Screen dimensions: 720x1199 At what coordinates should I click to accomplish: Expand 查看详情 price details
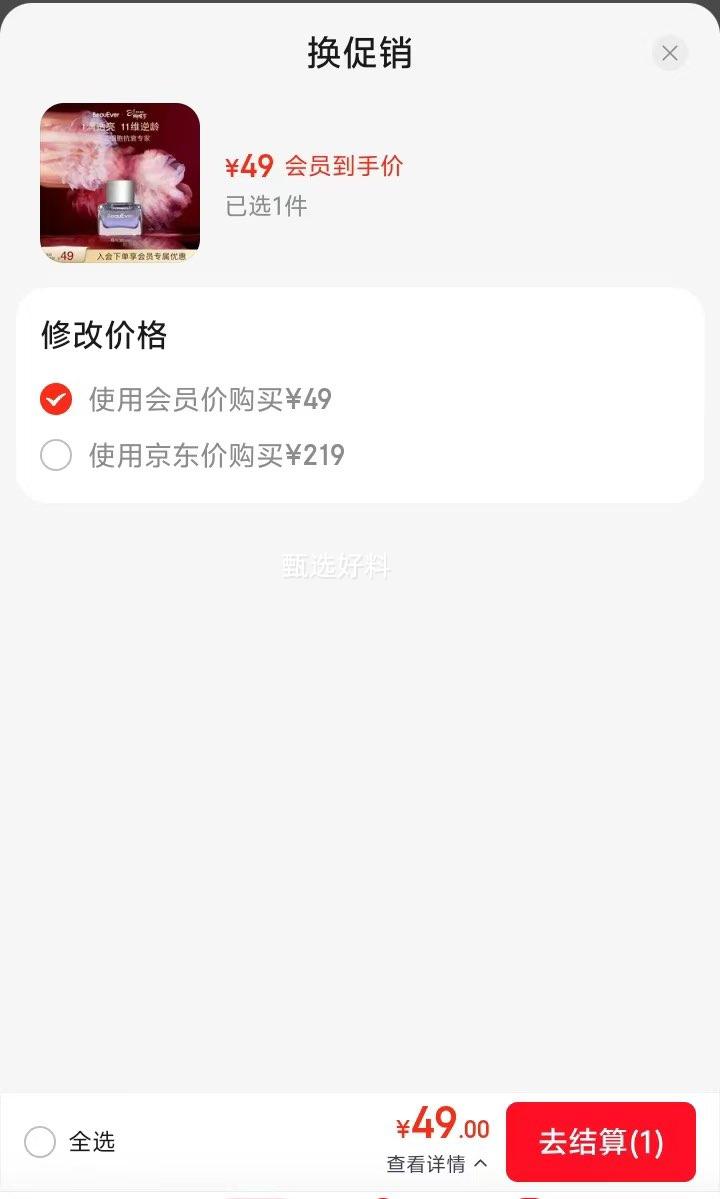(437, 1164)
